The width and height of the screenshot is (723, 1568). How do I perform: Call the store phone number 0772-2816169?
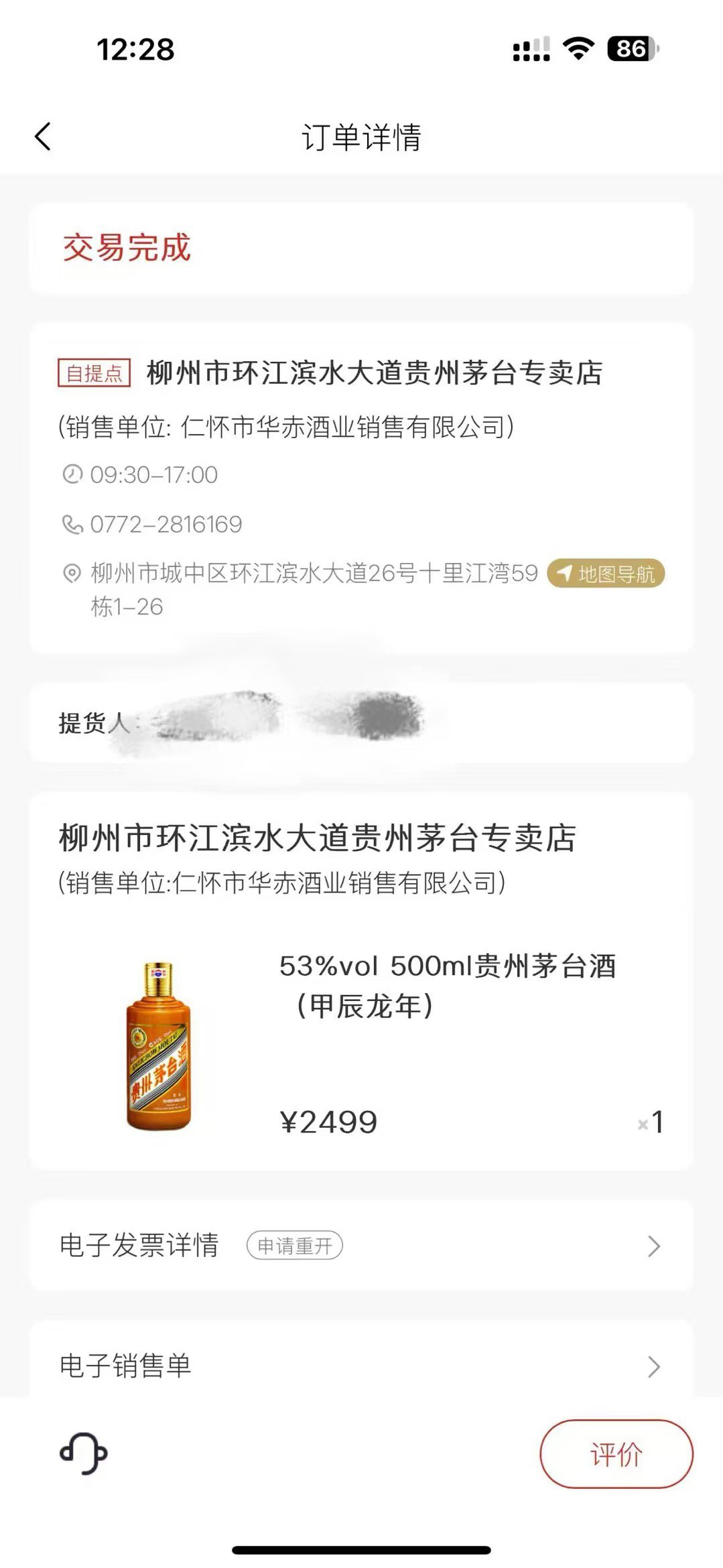166,524
